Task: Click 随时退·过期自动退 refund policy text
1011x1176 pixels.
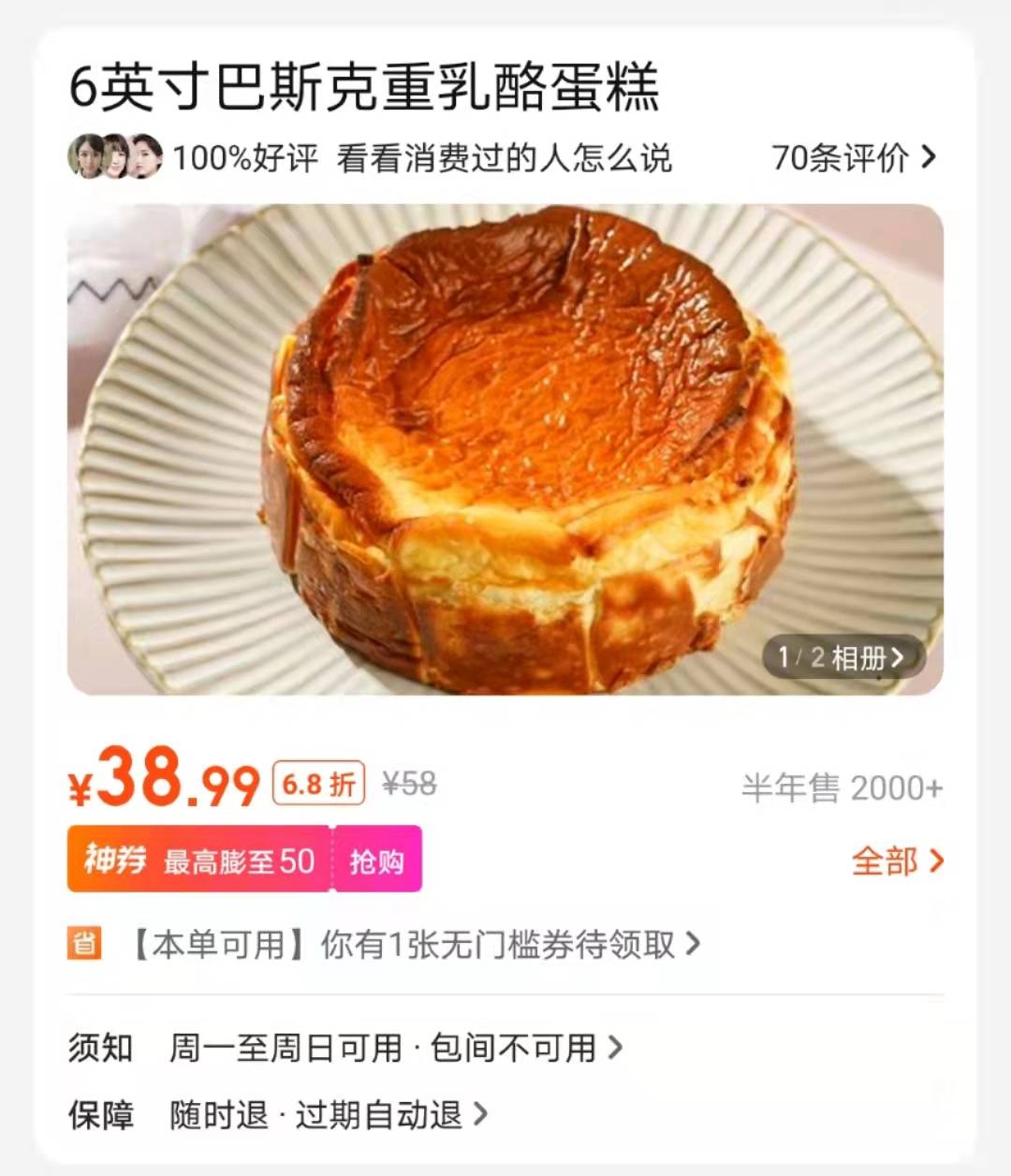Action: coord(309,1114)
